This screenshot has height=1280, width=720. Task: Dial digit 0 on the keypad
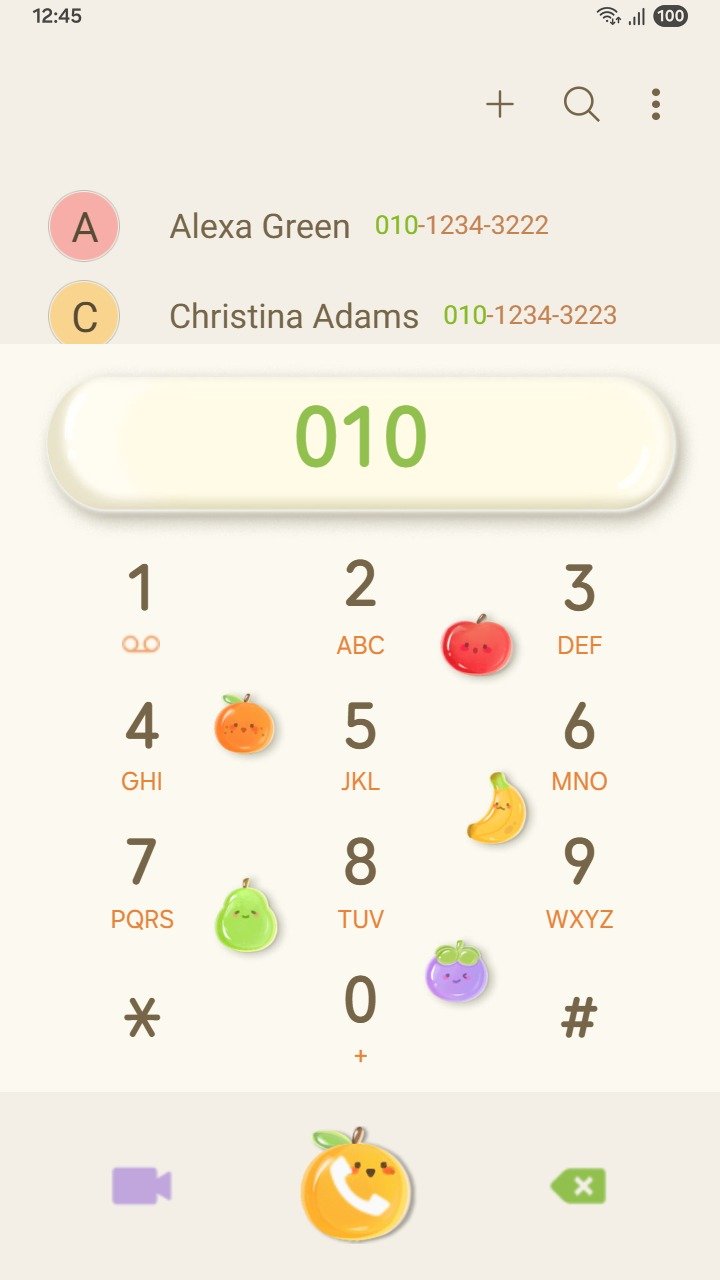pyautogui.click(x=360, y=1015)
